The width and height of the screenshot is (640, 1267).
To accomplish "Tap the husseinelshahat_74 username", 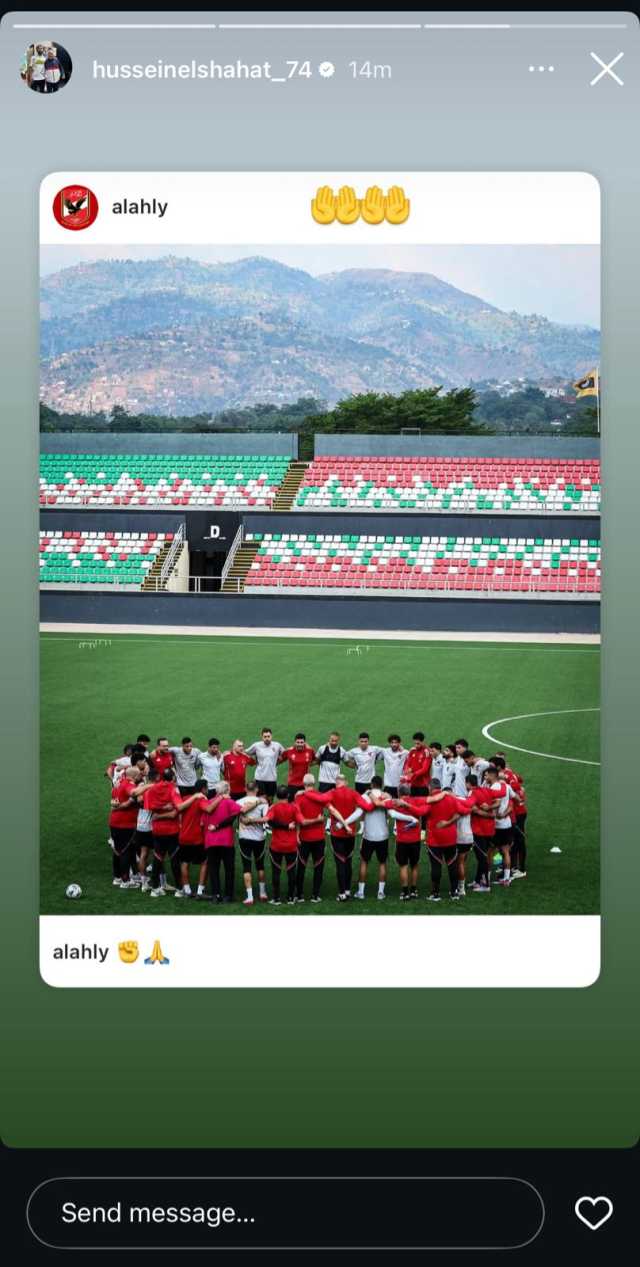I will pos(202,70).
